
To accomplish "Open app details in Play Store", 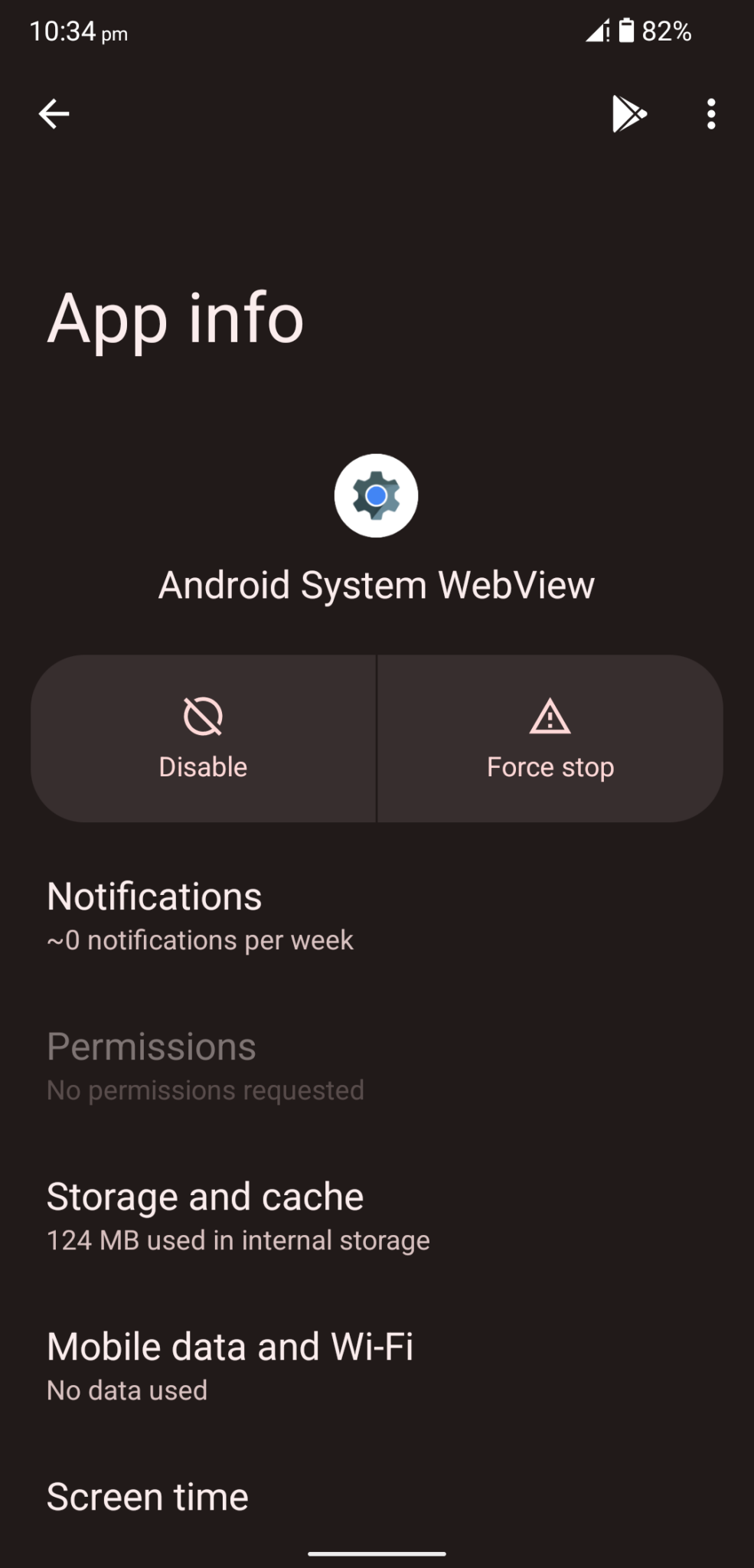I will coord(629,114).
